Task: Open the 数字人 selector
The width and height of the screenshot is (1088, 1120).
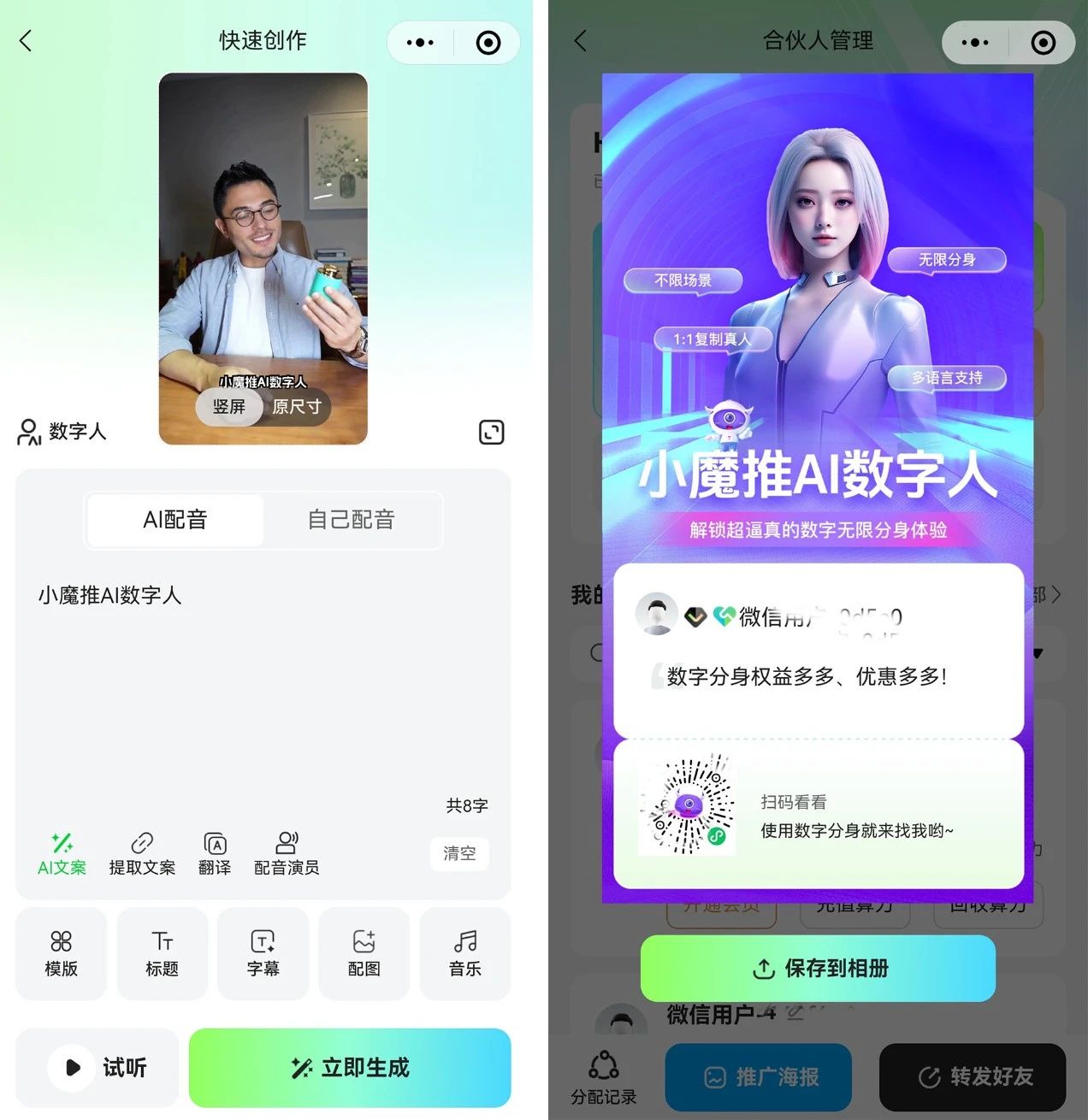Action: click(x=62, y=432)
